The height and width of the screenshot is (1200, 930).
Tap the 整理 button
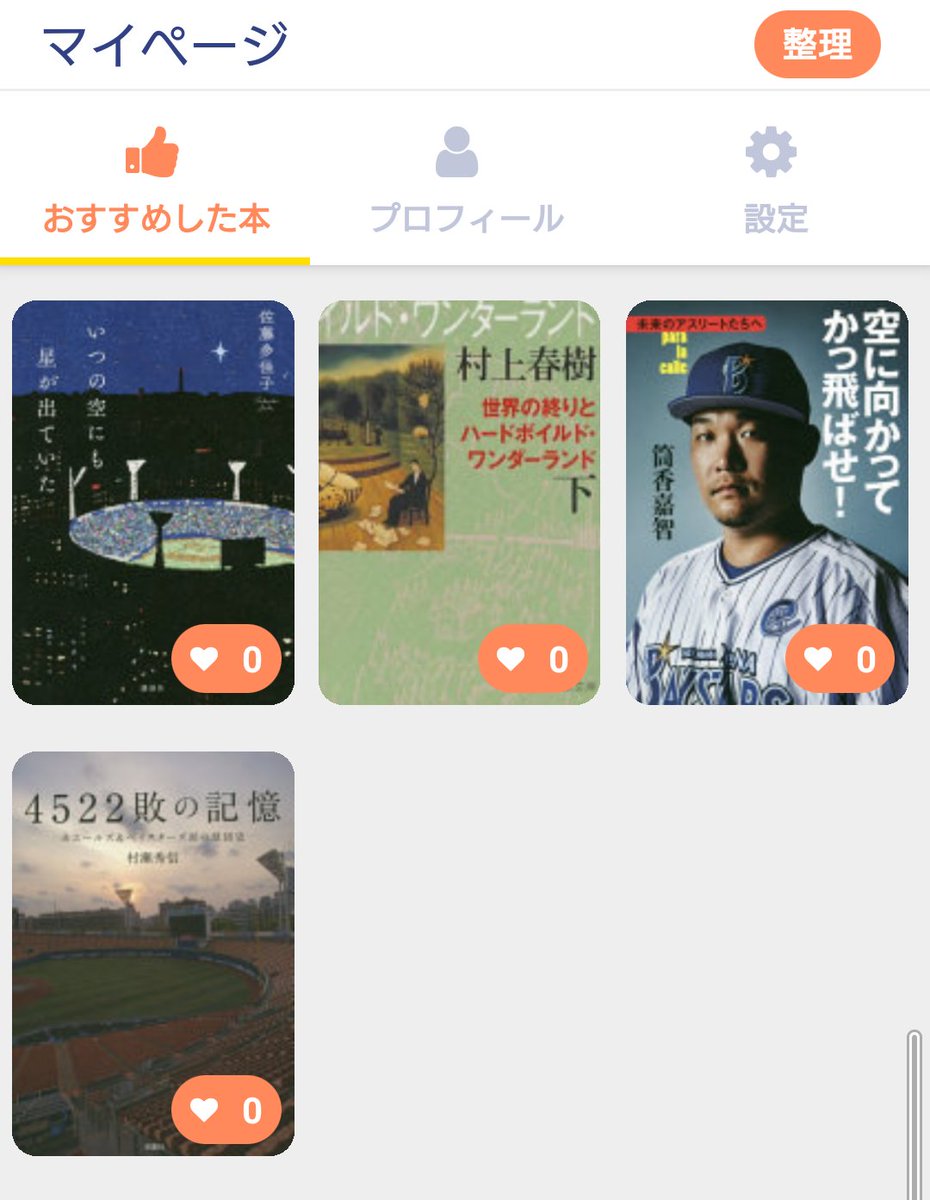click(x=816, y=44)
